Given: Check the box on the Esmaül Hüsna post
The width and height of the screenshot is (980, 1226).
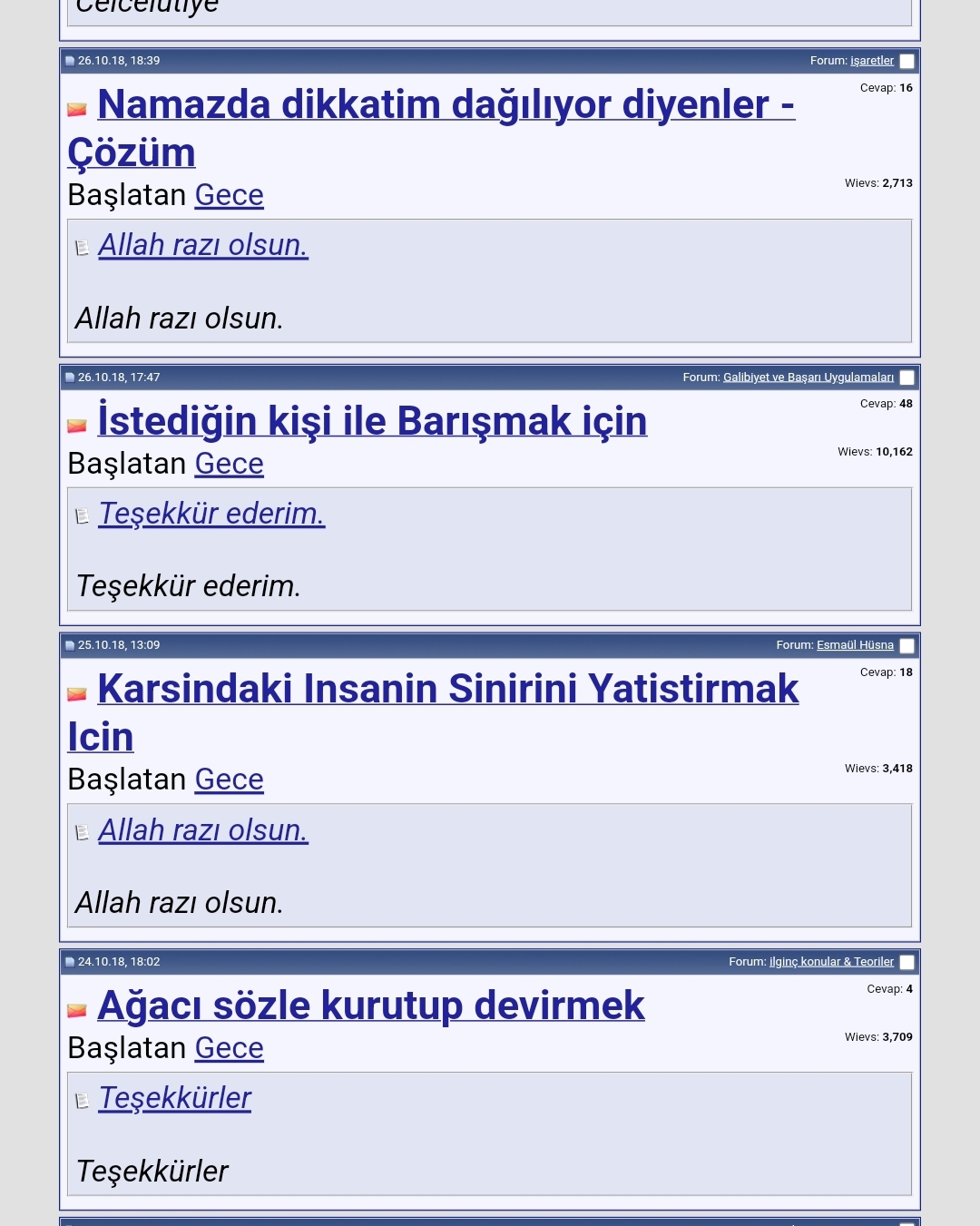Looking at the screenshot, I should (906, 645).
